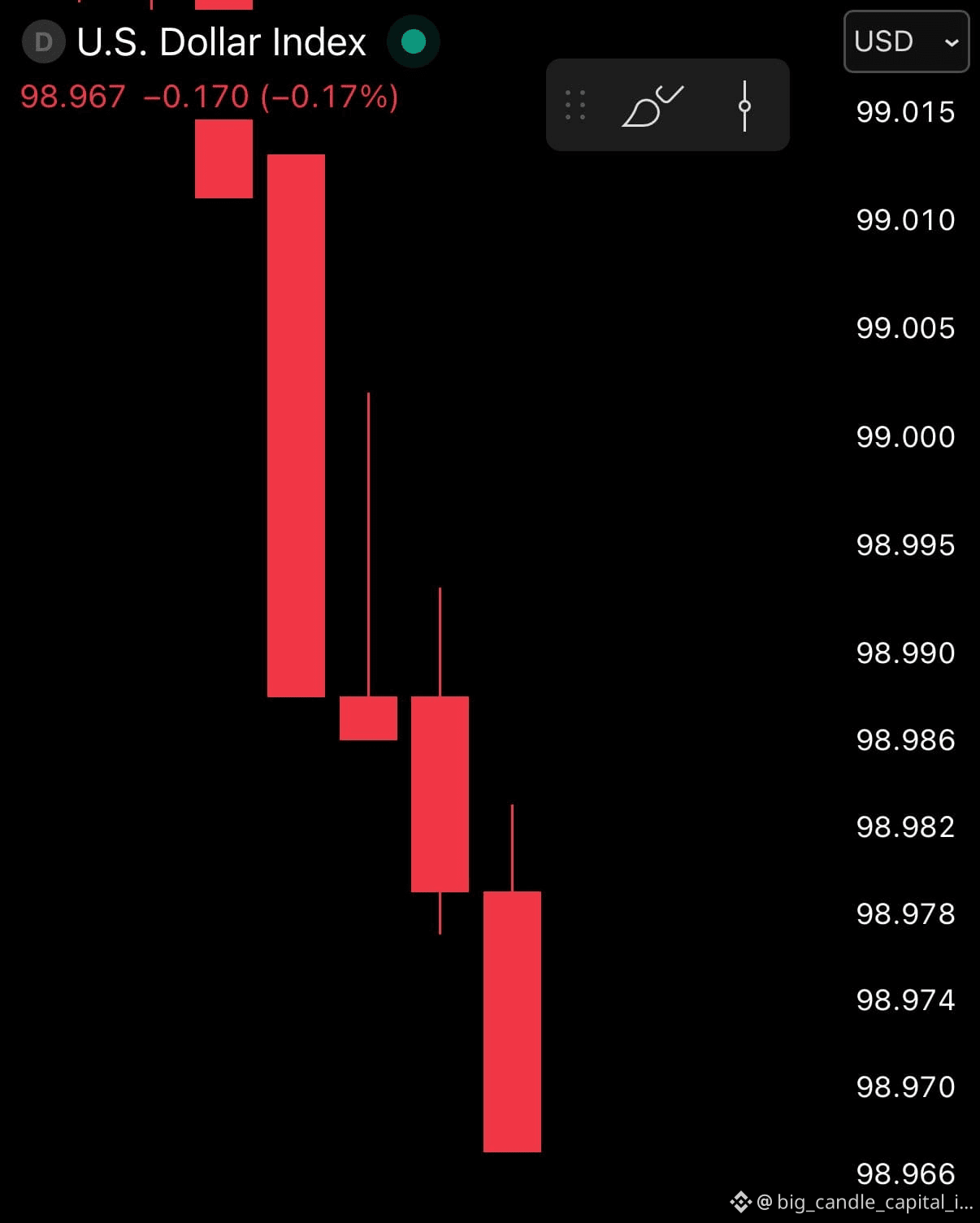980x1223 pixels.
Task: Open U.S. Dollar Index symbol details
Action: point(221,42)
